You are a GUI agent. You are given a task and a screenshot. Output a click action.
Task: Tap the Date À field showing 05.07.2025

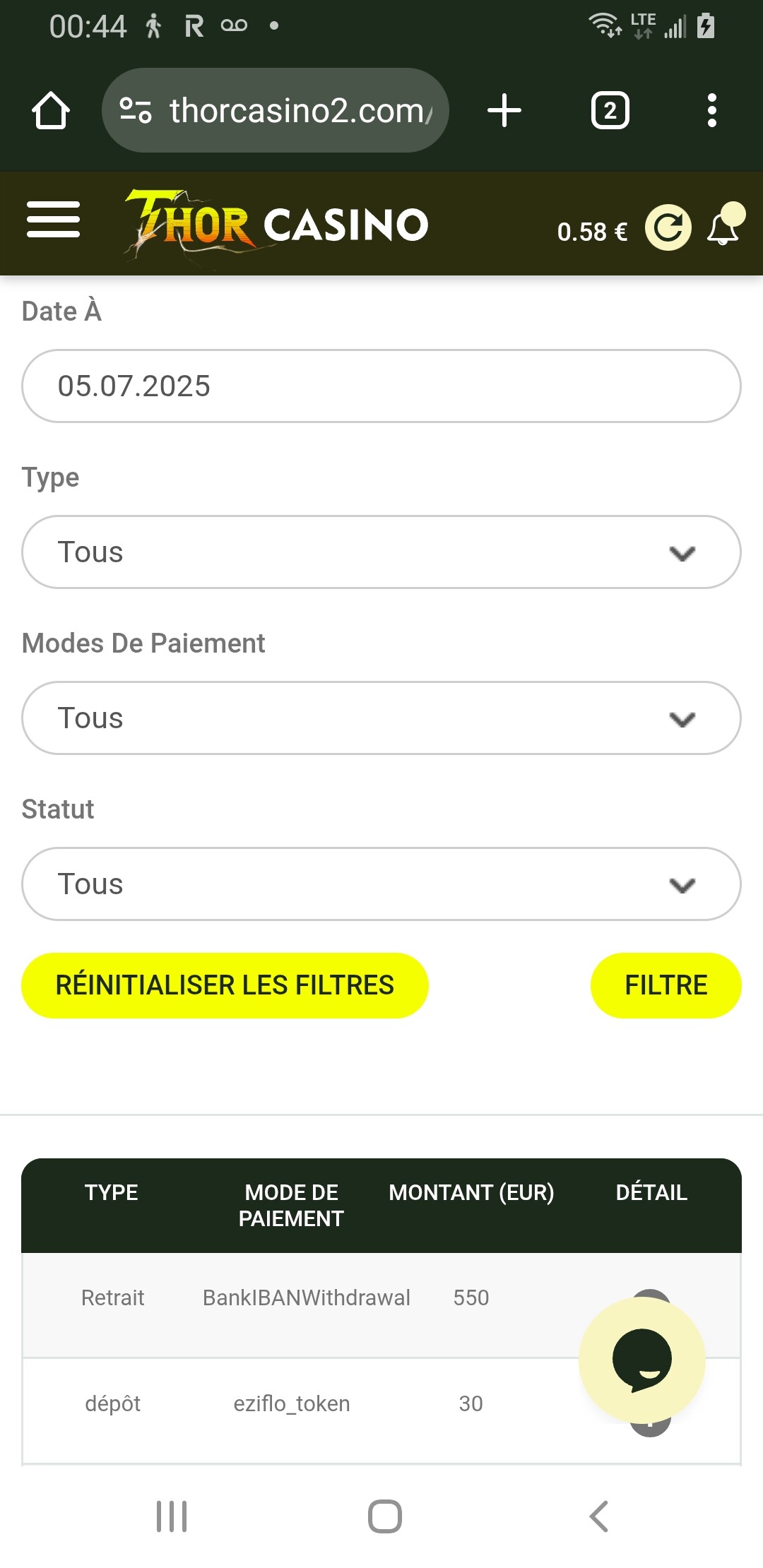pos(381,386)
